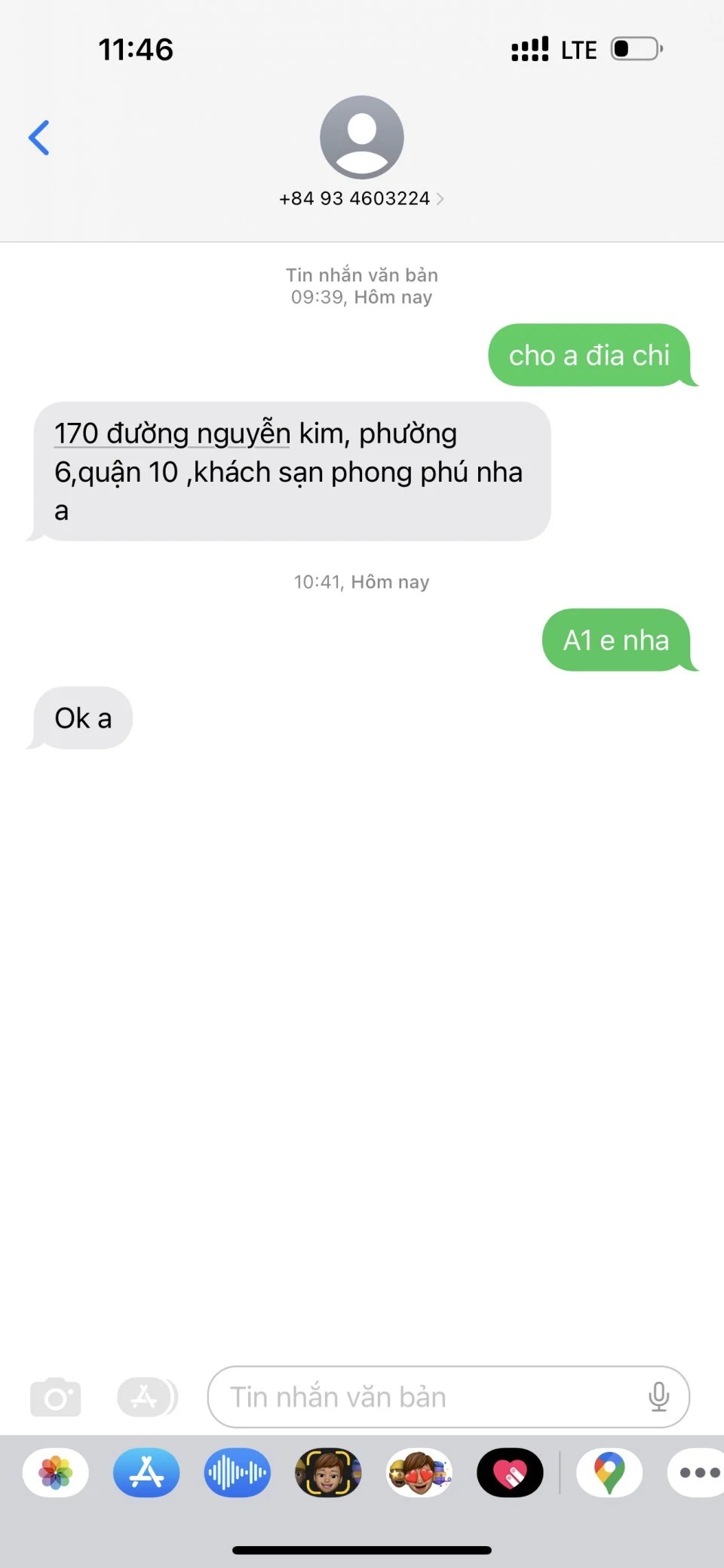Start voice dictation with the microphone
Viewport: 724px width, 1568px height.
(x=658, y=1398)
